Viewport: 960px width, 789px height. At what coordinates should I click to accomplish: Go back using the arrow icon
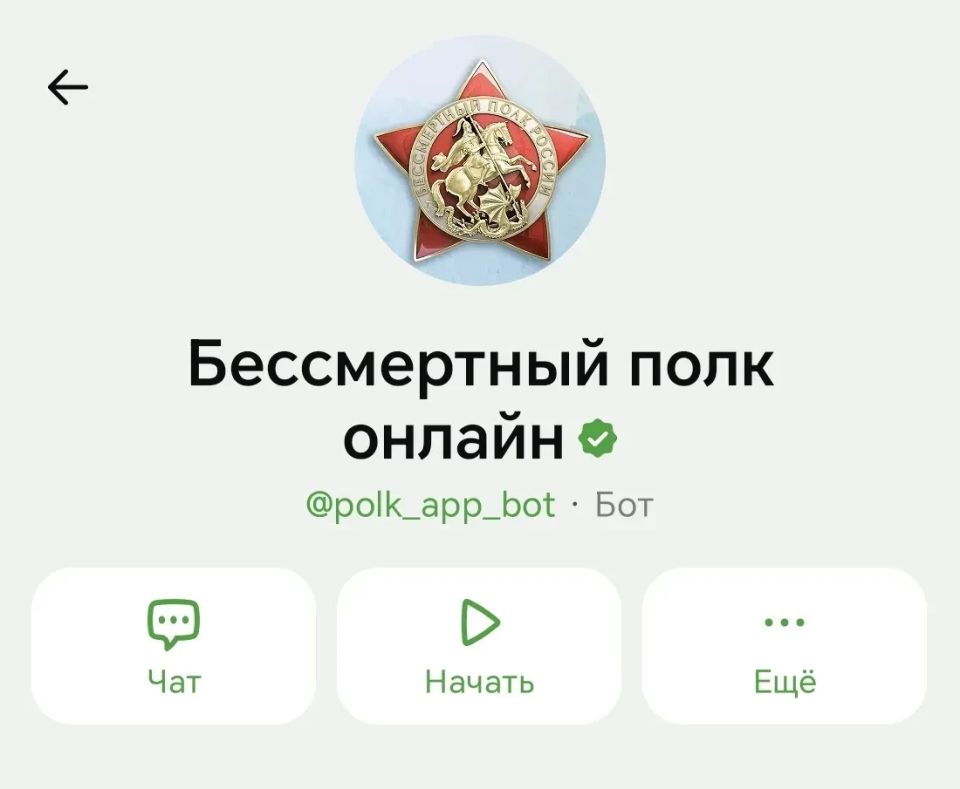coord(68,87)
